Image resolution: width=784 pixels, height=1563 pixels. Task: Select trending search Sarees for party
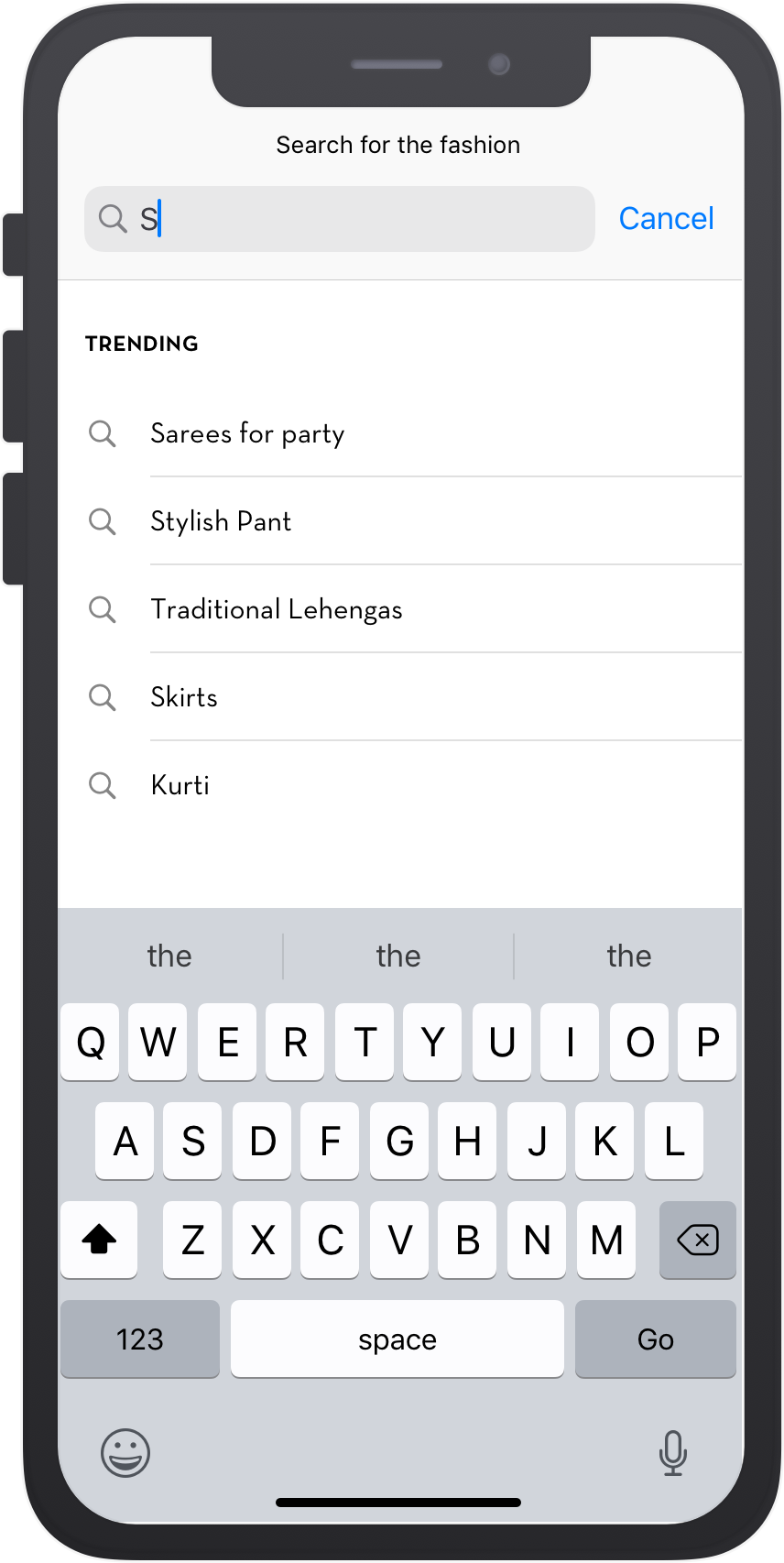(x=247, y=433)
